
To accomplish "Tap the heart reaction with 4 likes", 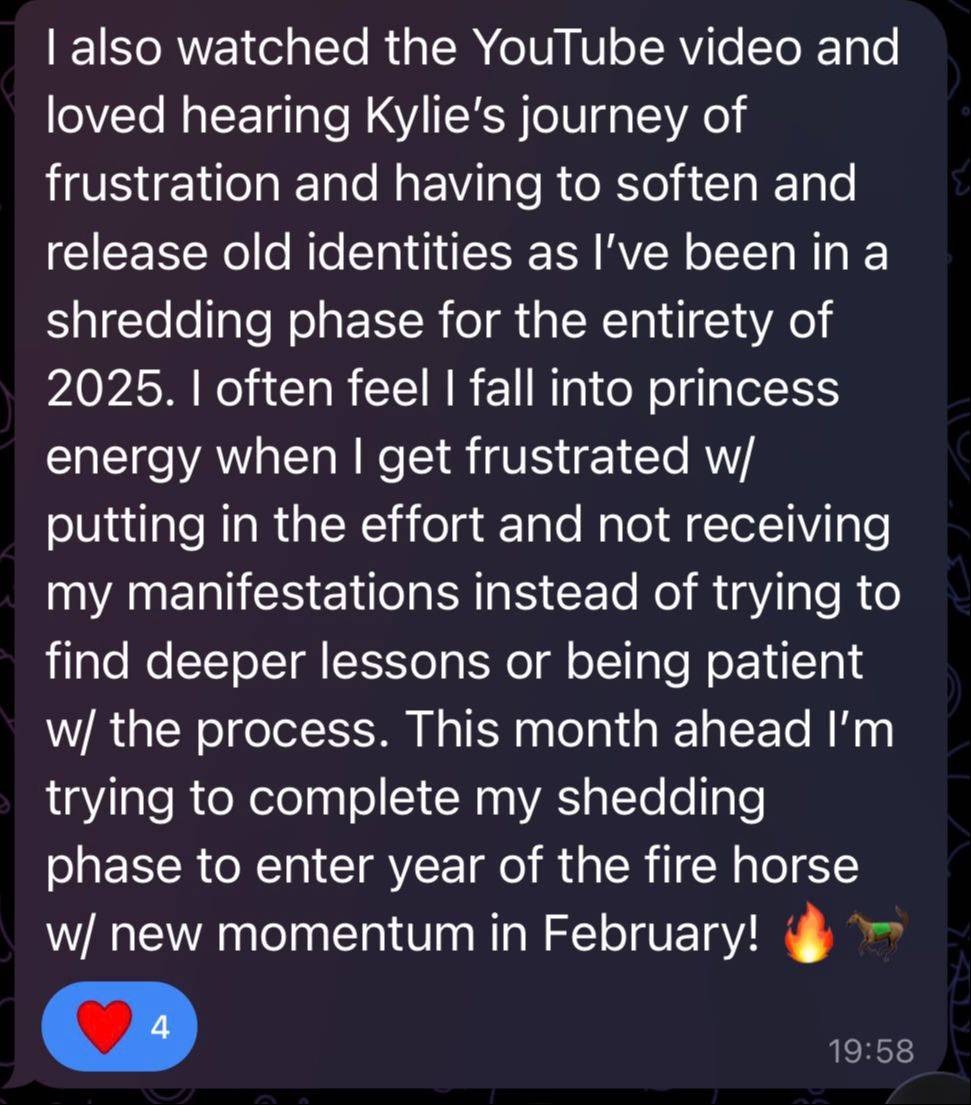I will 119,1026.
